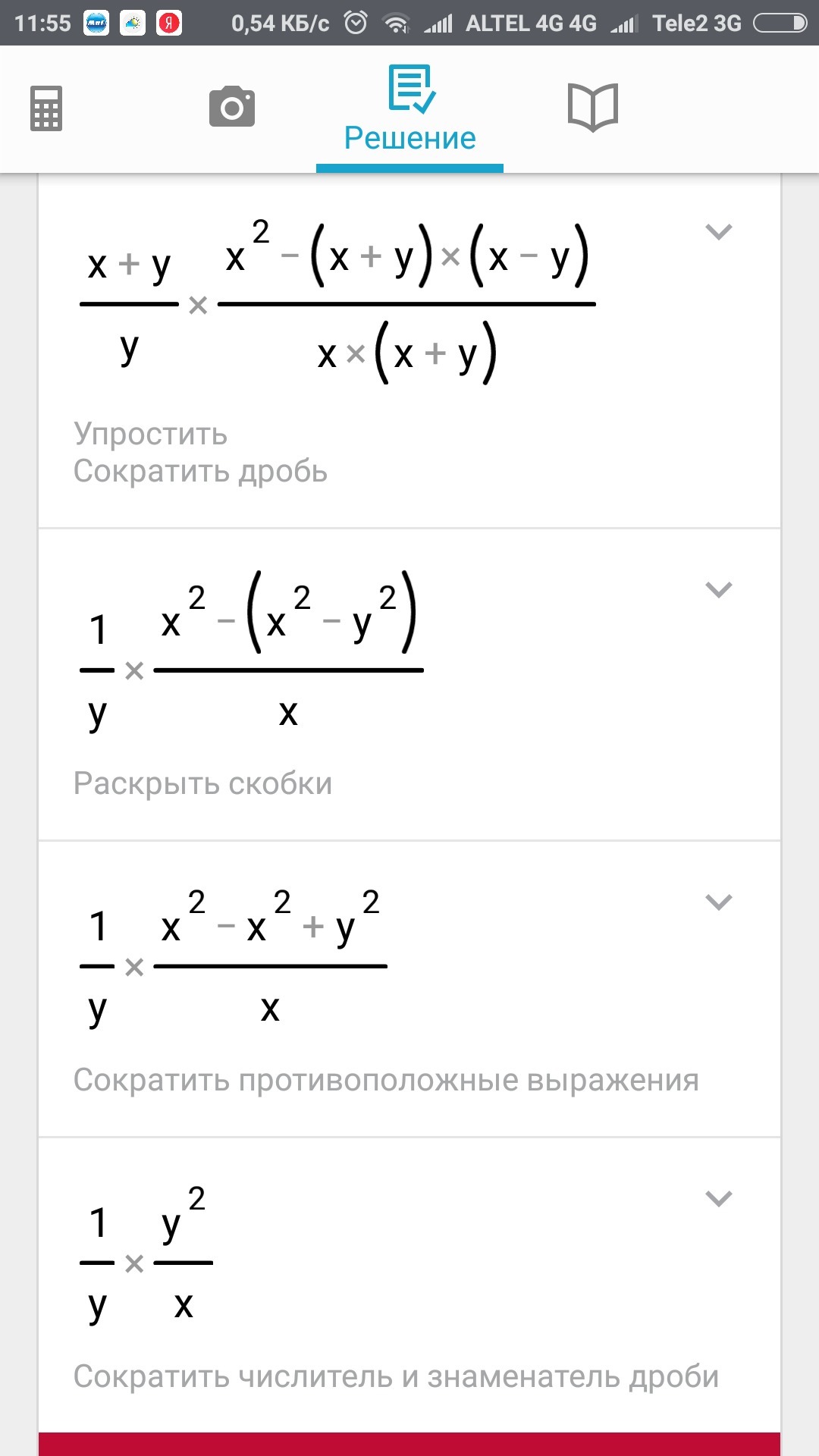
Task: Open the camera tab
Action: [x=231, y=107]
